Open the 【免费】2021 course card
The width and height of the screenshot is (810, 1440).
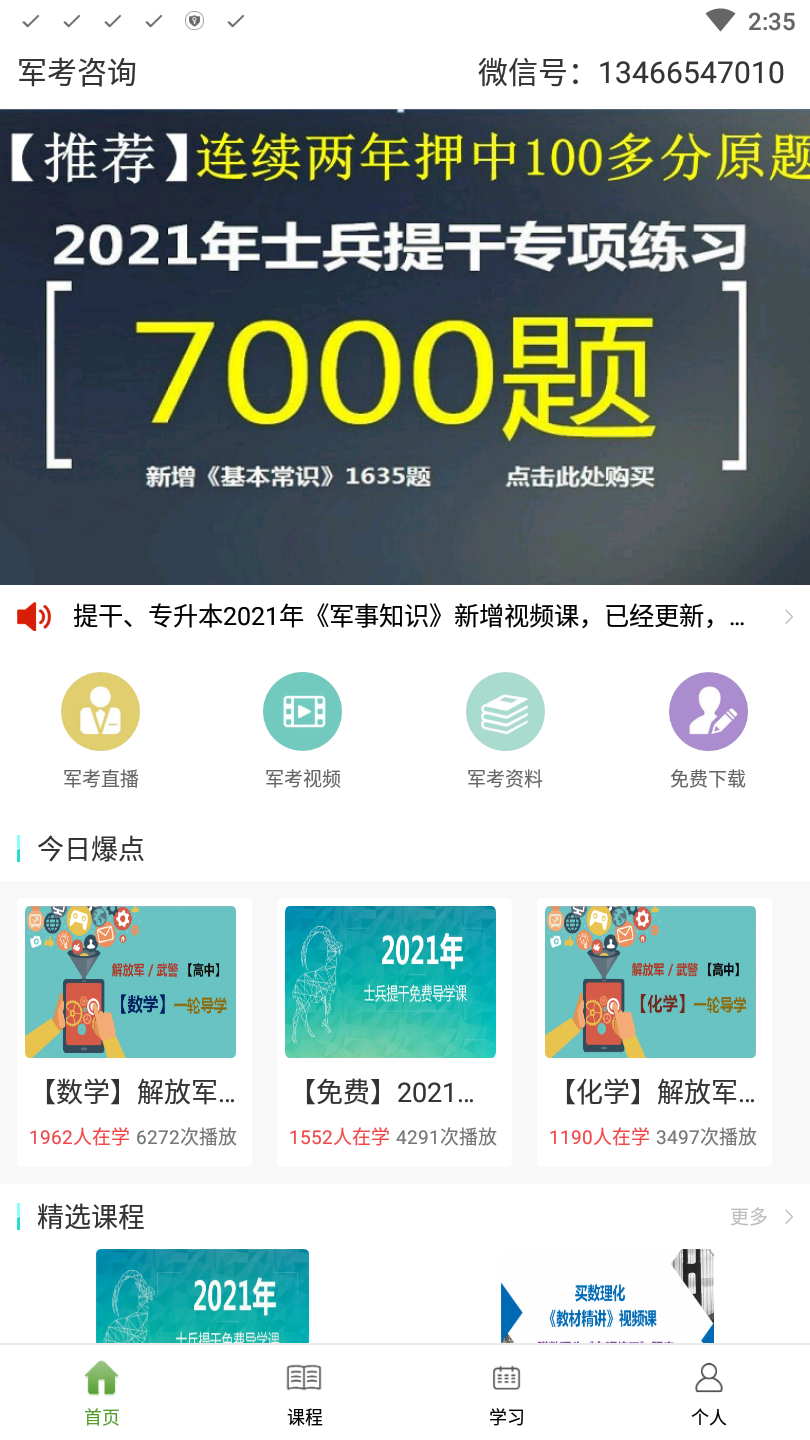pos(394,1032)
